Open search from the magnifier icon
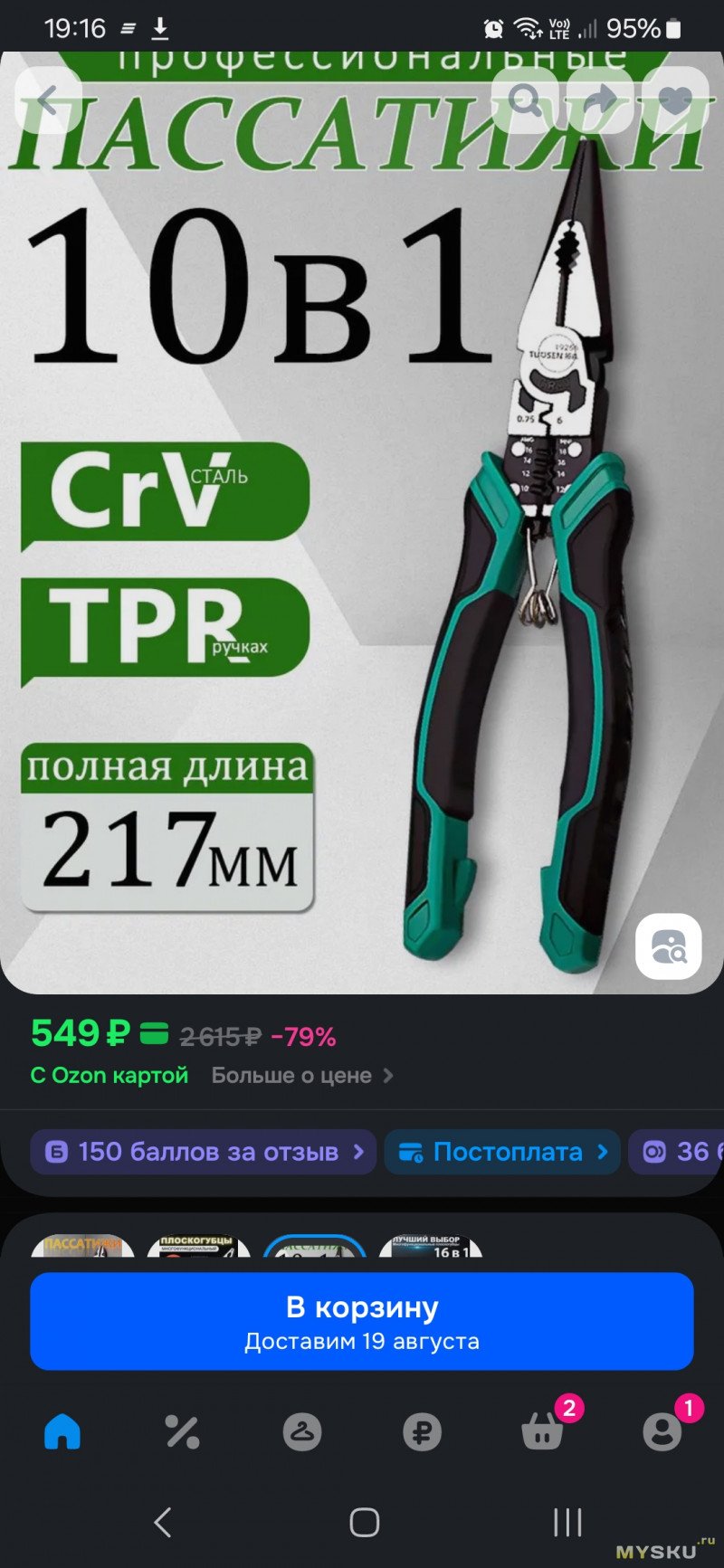724x1568 pixels. (525, 100)
